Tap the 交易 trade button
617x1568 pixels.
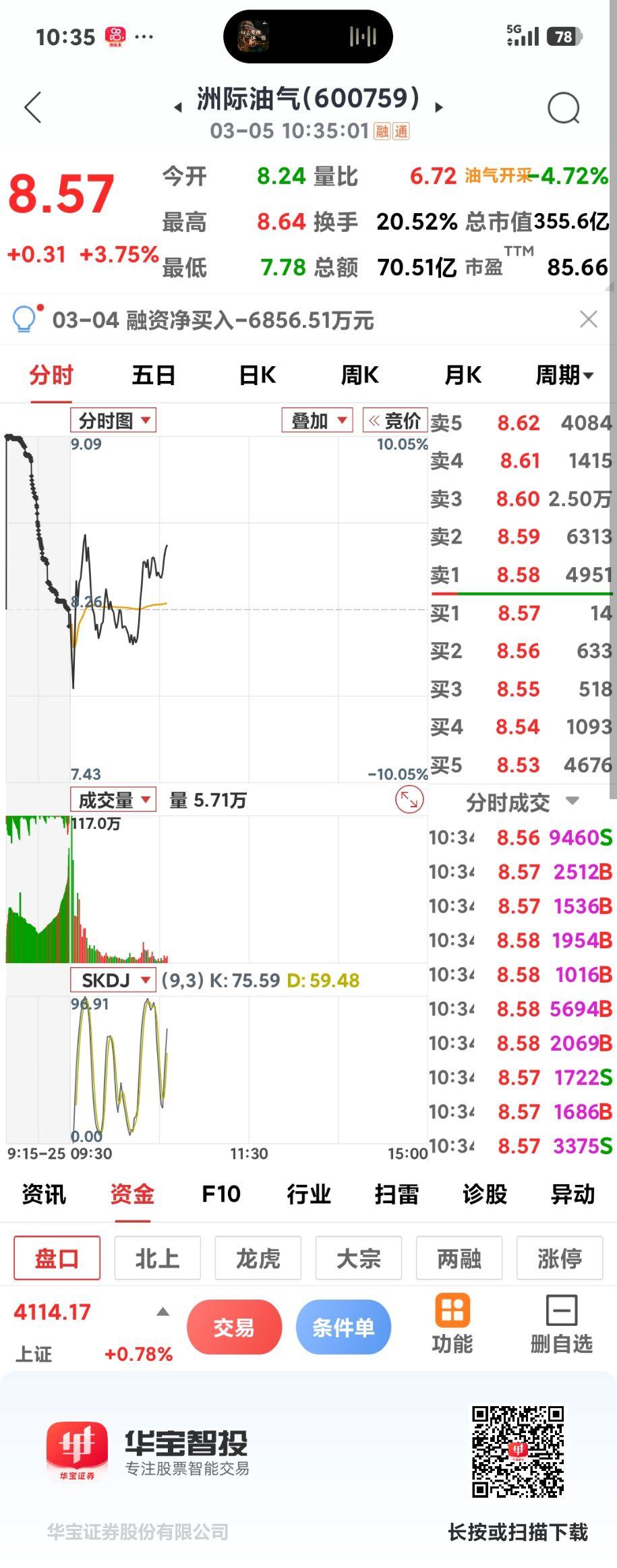(235, 1325)
